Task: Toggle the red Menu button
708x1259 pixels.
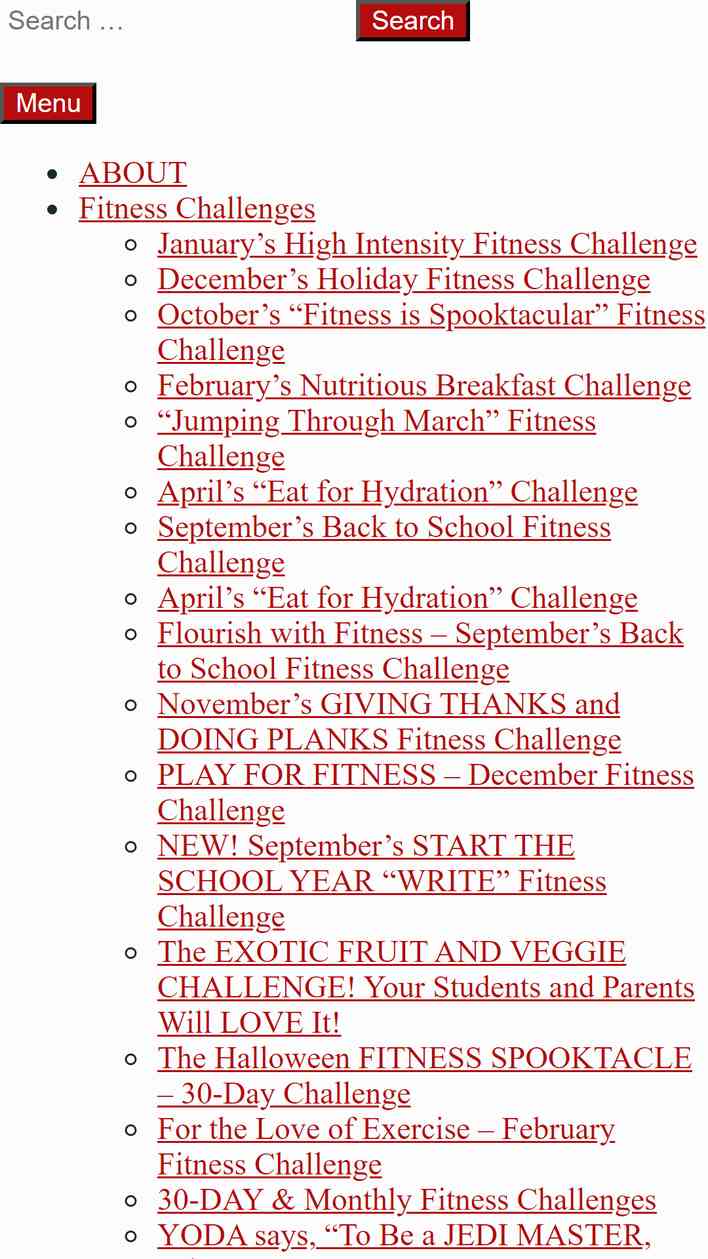Action: point(48,103)
